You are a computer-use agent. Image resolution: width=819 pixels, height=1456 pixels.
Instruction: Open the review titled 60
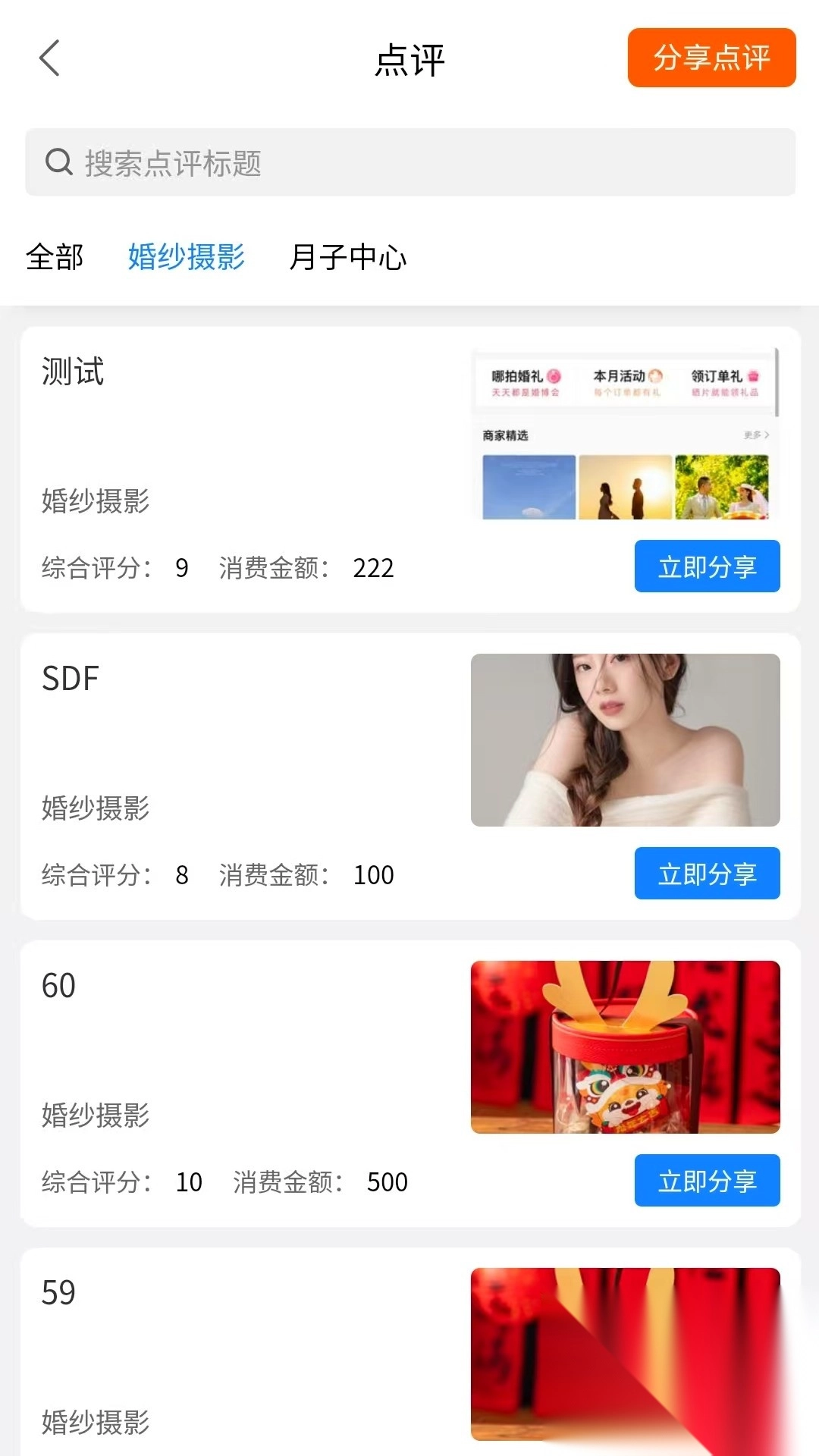(x=57, y=986)
